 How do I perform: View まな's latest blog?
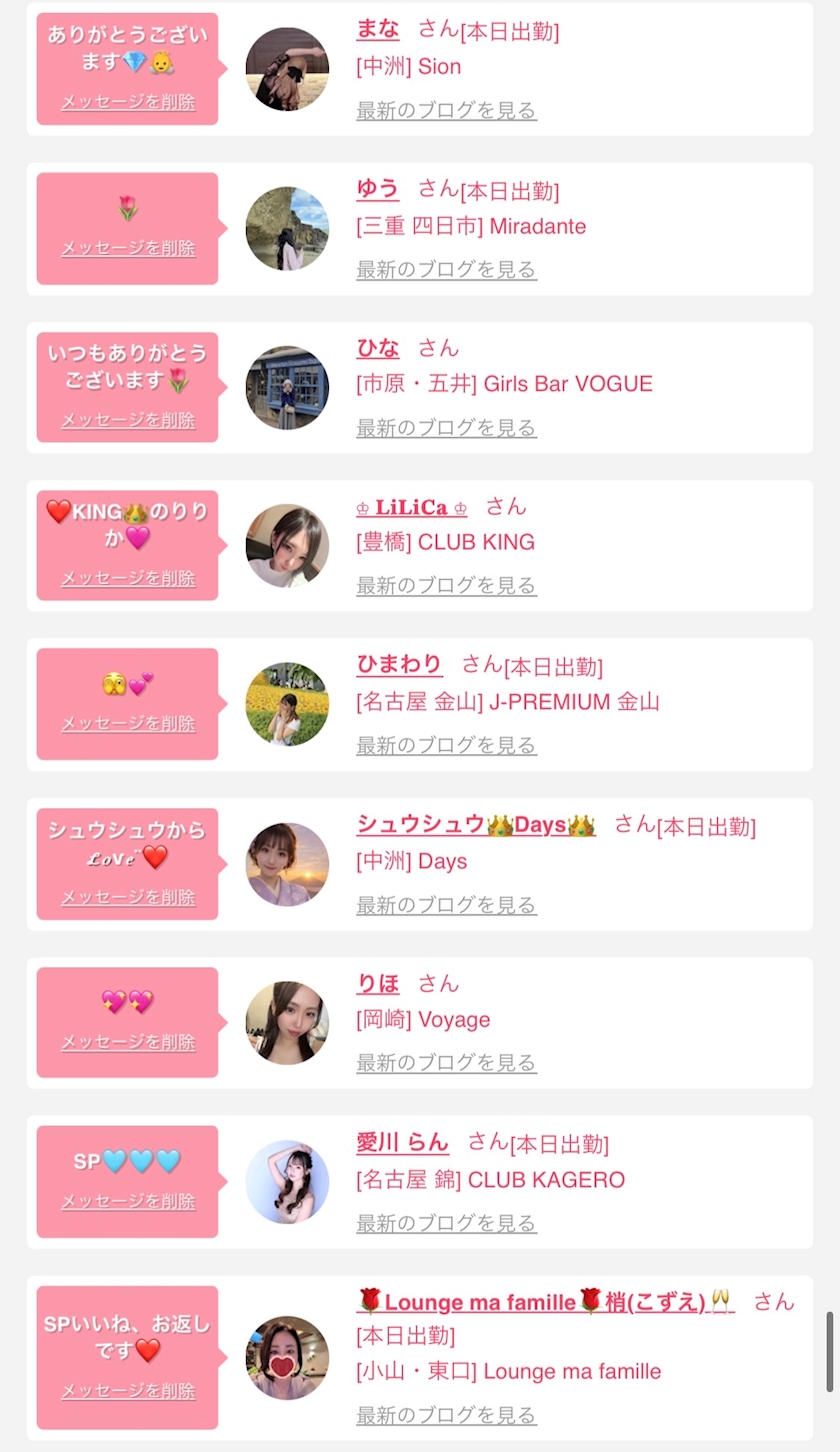tap(446, 111)
